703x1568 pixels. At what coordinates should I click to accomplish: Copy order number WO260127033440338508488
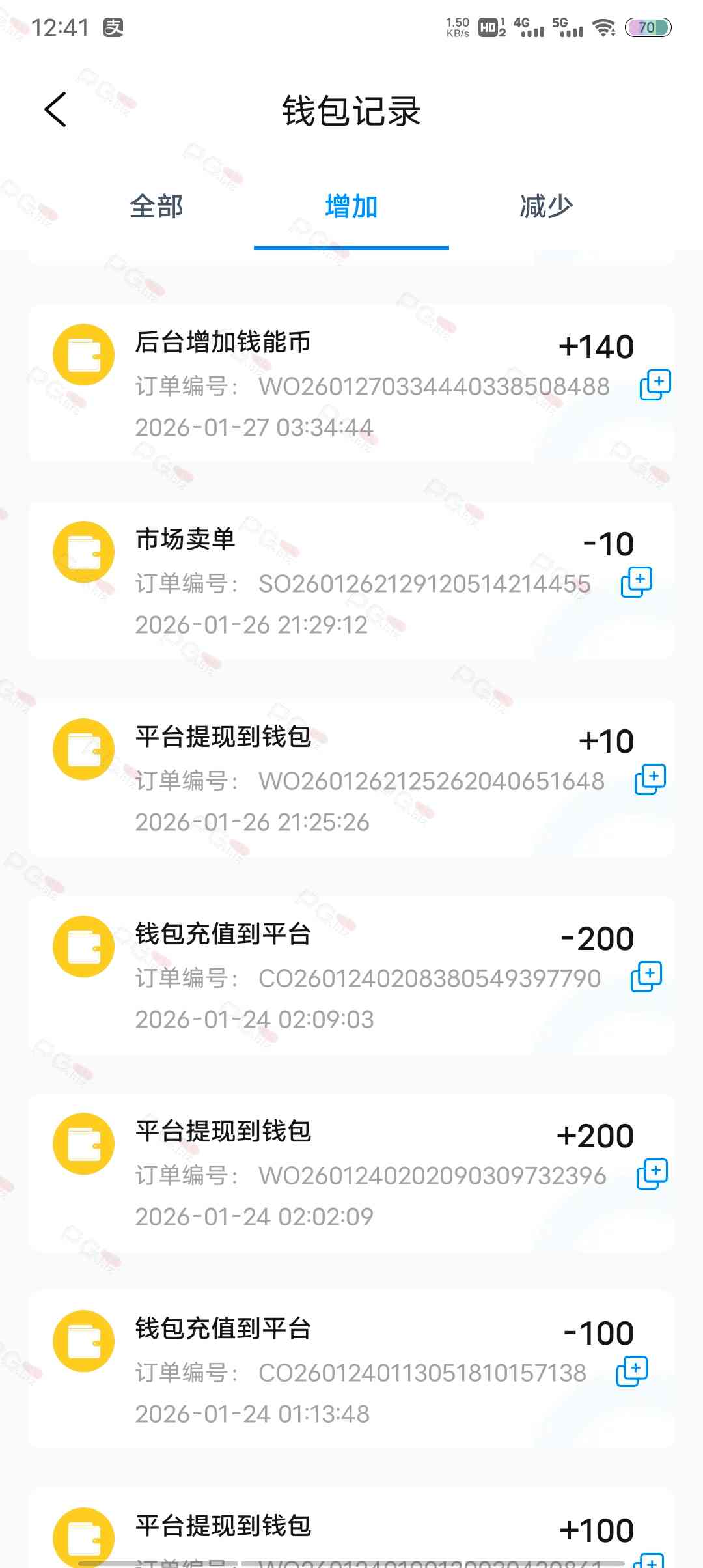(x=655, y=385)
